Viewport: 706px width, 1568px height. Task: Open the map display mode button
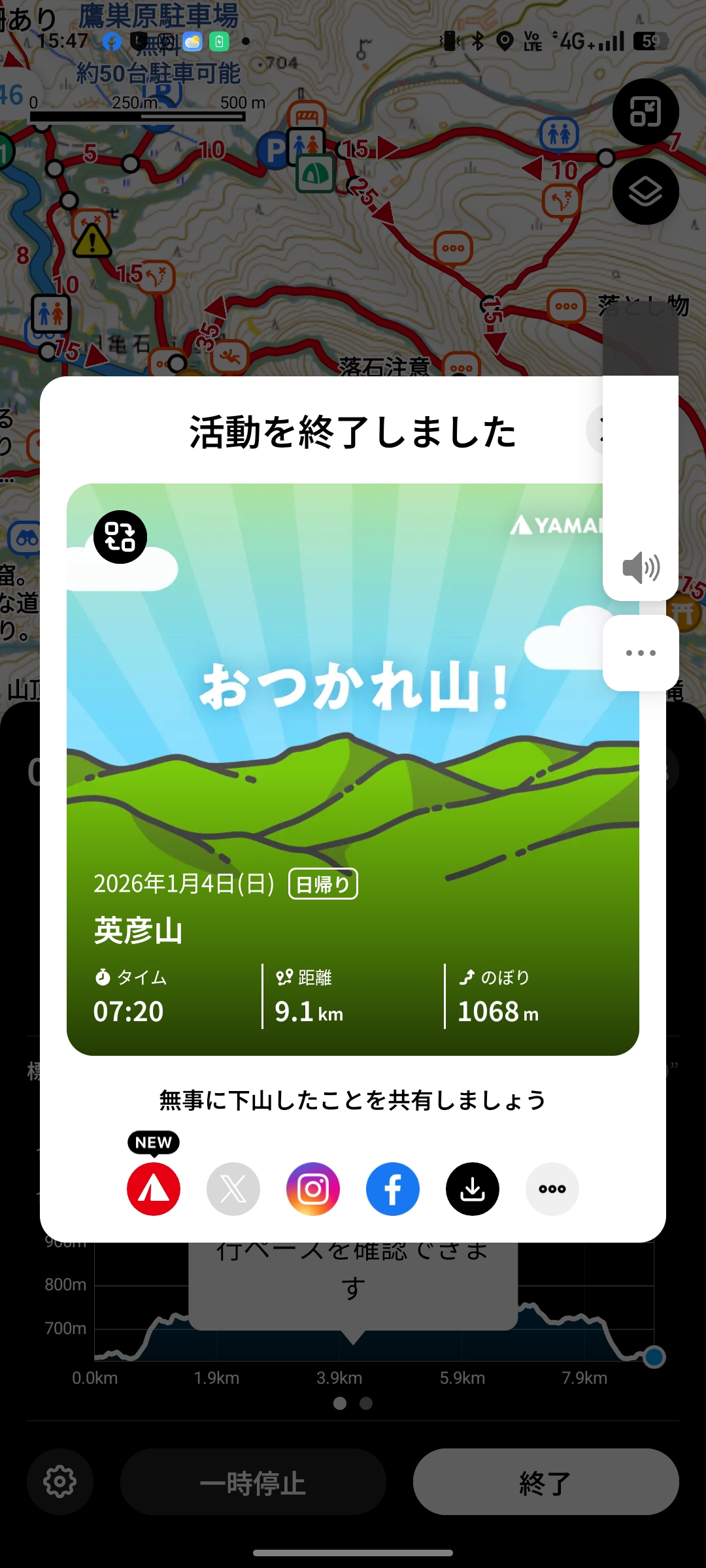coord(645,112)
